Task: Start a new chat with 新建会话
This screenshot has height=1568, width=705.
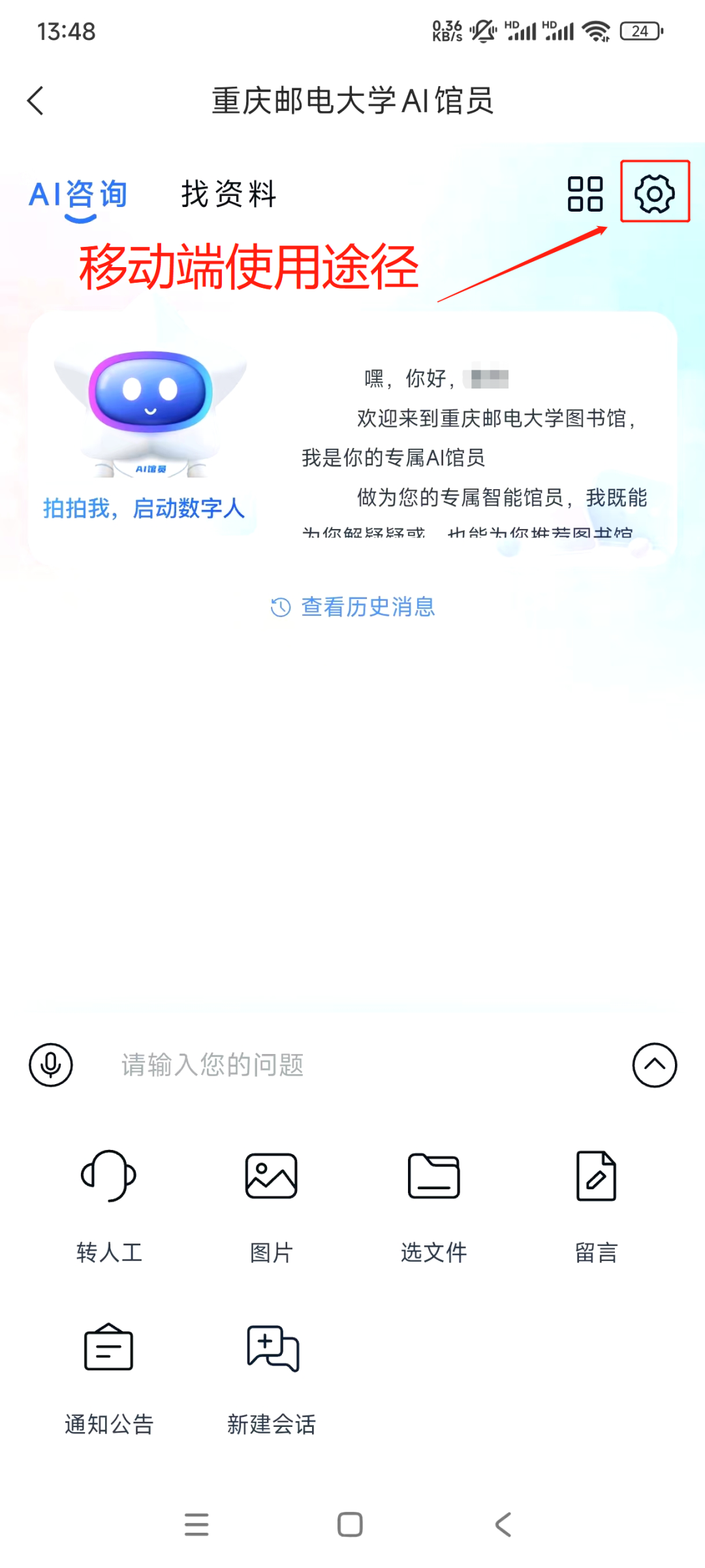Action: [272, 1377]
